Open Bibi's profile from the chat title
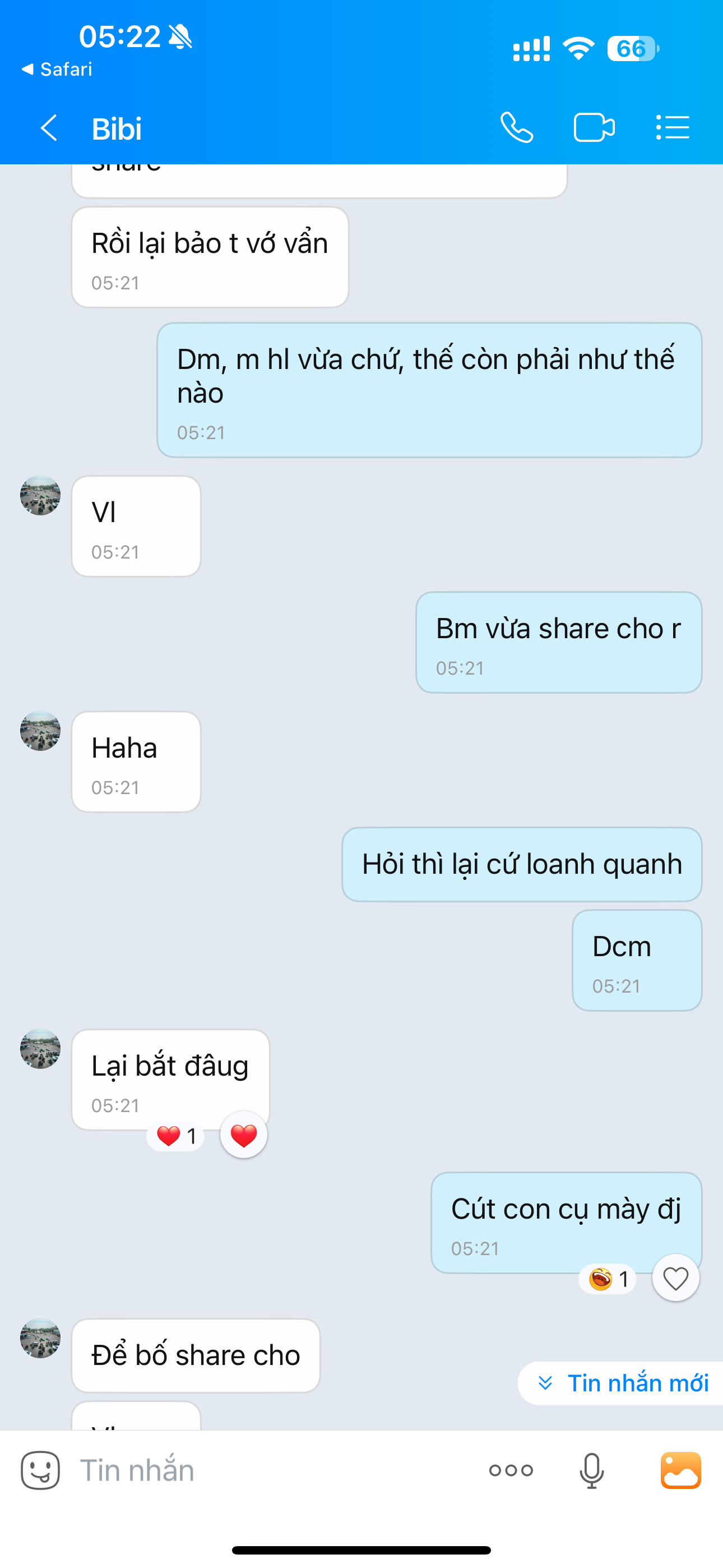723x1568 pixels. click(x=117, y=128)
